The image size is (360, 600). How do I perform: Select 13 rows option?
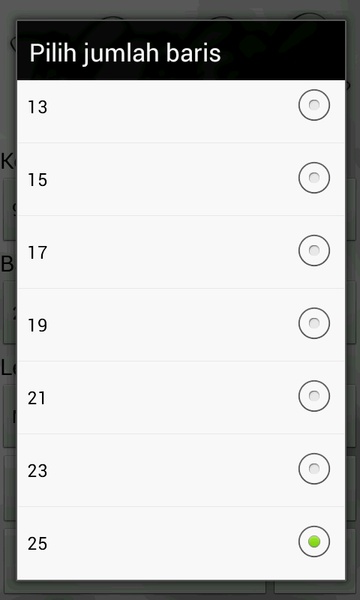181,106
